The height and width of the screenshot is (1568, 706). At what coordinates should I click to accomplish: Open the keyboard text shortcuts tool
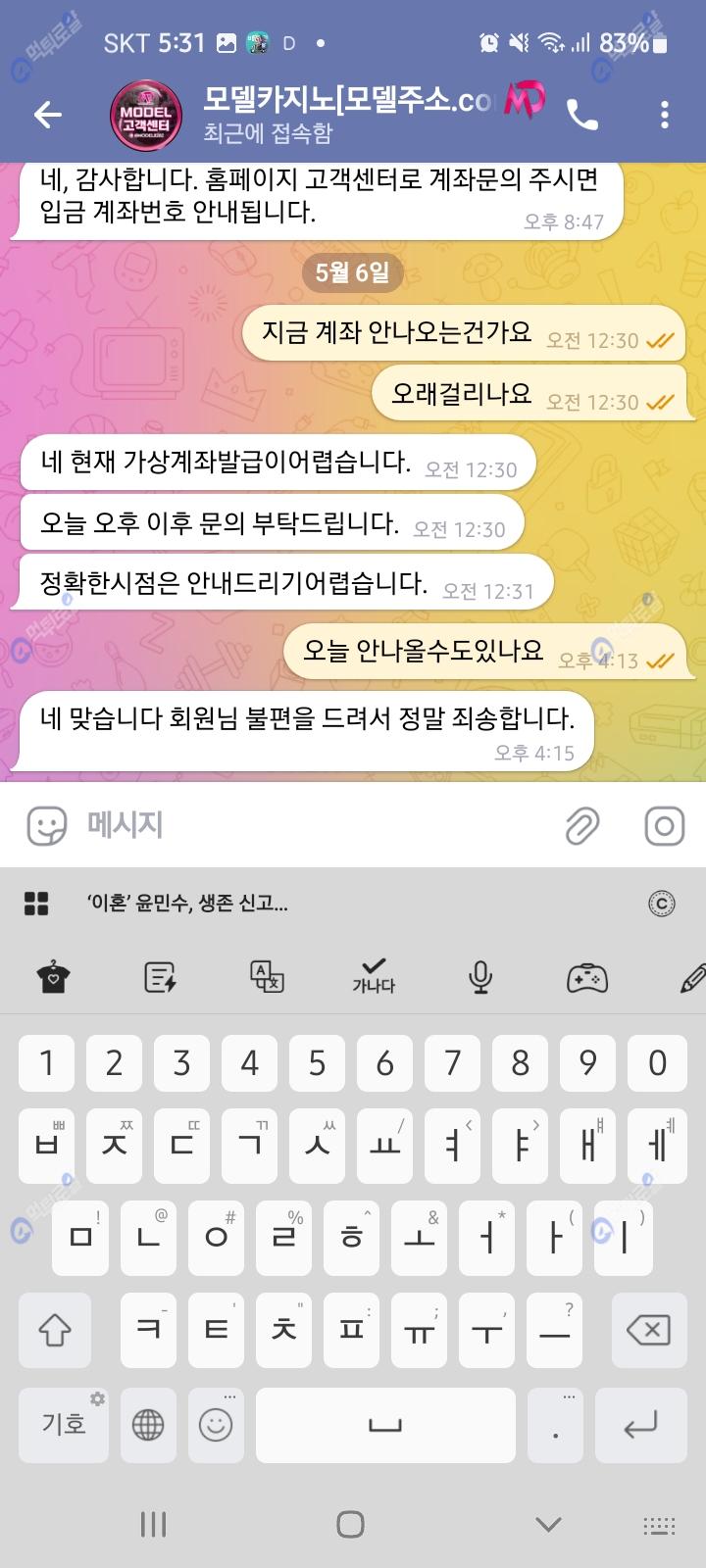(159, 977)
